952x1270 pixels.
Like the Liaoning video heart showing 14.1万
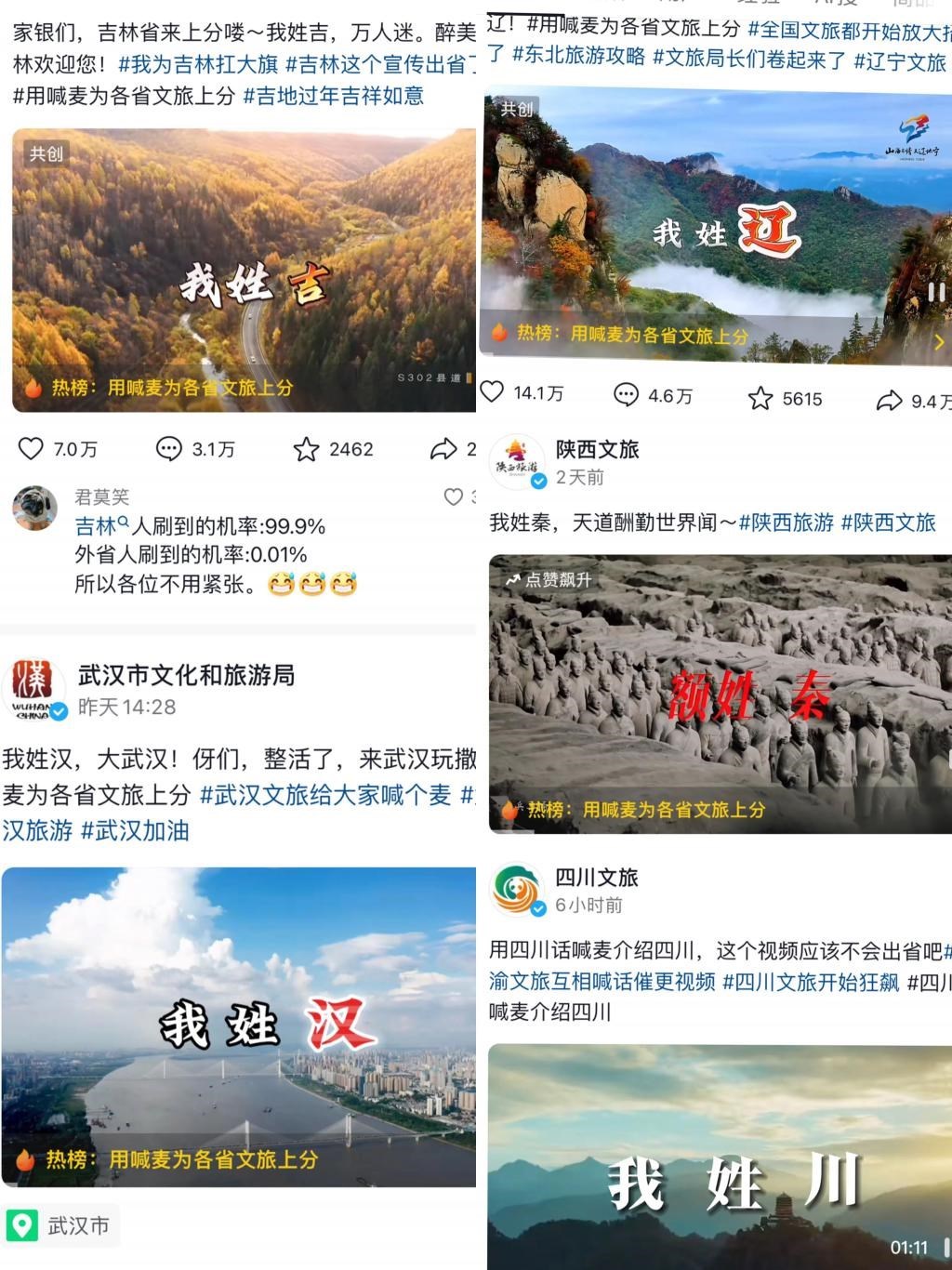point(494,393)
